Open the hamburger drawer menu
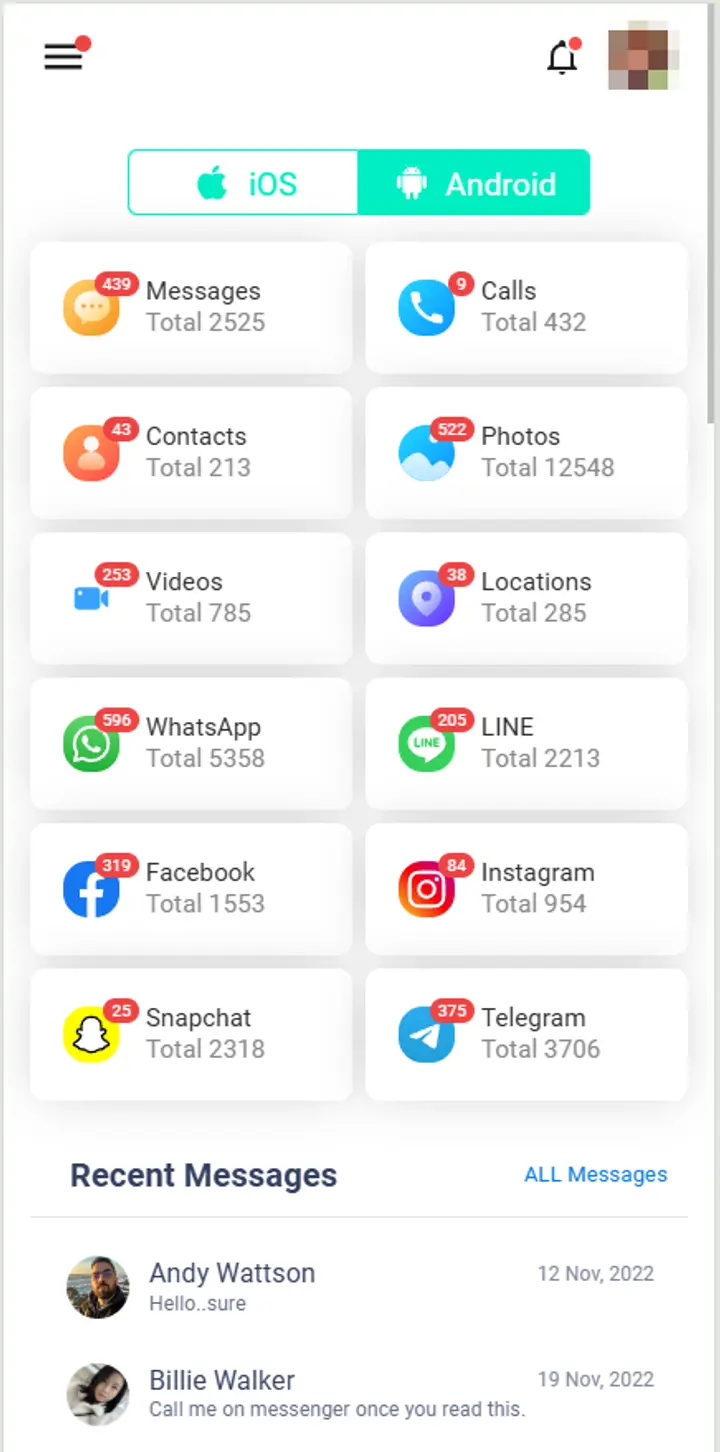Viewport: 720px width, 1452px height. click(x=63, y=57)
